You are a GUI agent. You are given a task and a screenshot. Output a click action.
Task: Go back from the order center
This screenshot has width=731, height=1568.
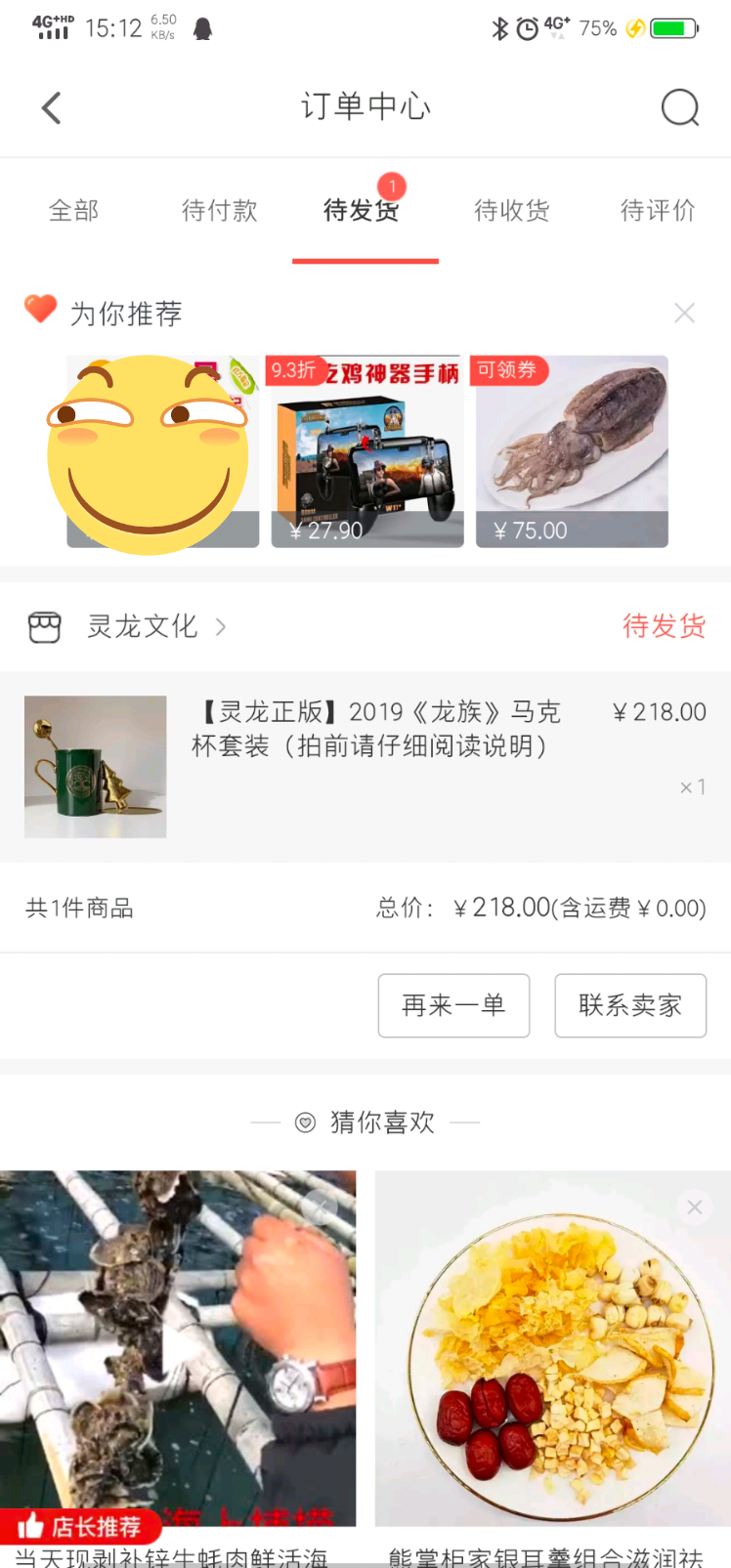(52, 107)
